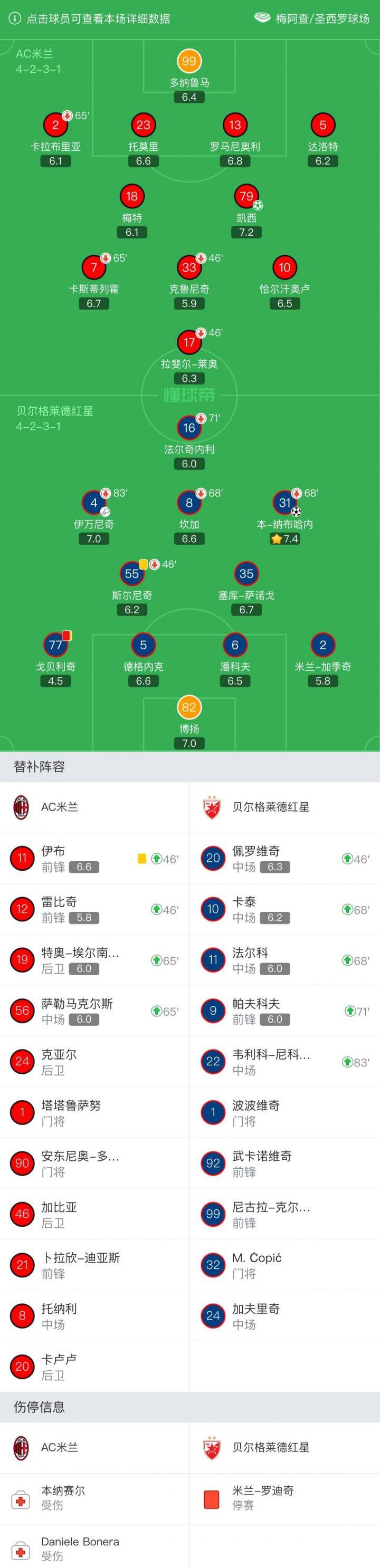View 卡拉布里亚's detailed match data

click(x=55, y=126)
